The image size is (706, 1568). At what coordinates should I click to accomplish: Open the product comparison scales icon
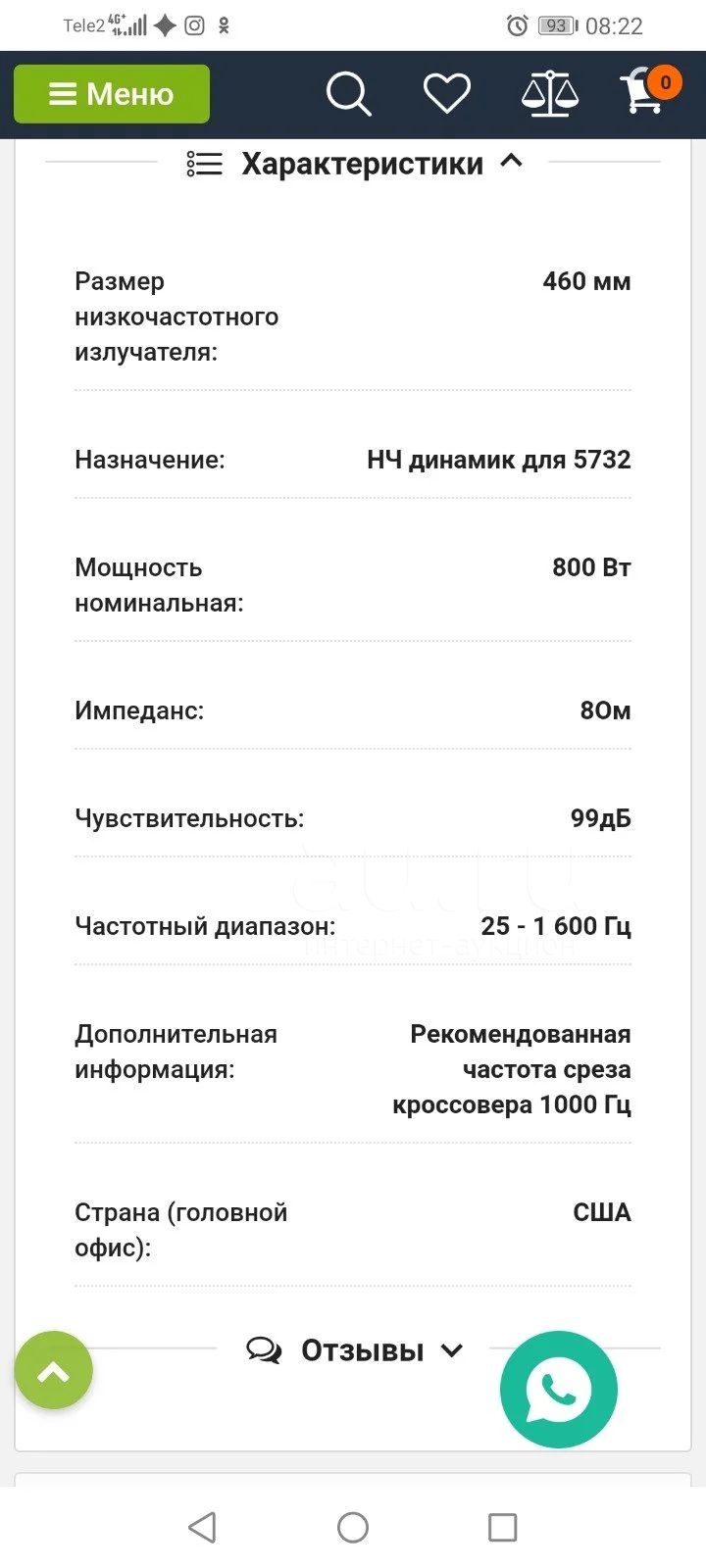[549, 94]
